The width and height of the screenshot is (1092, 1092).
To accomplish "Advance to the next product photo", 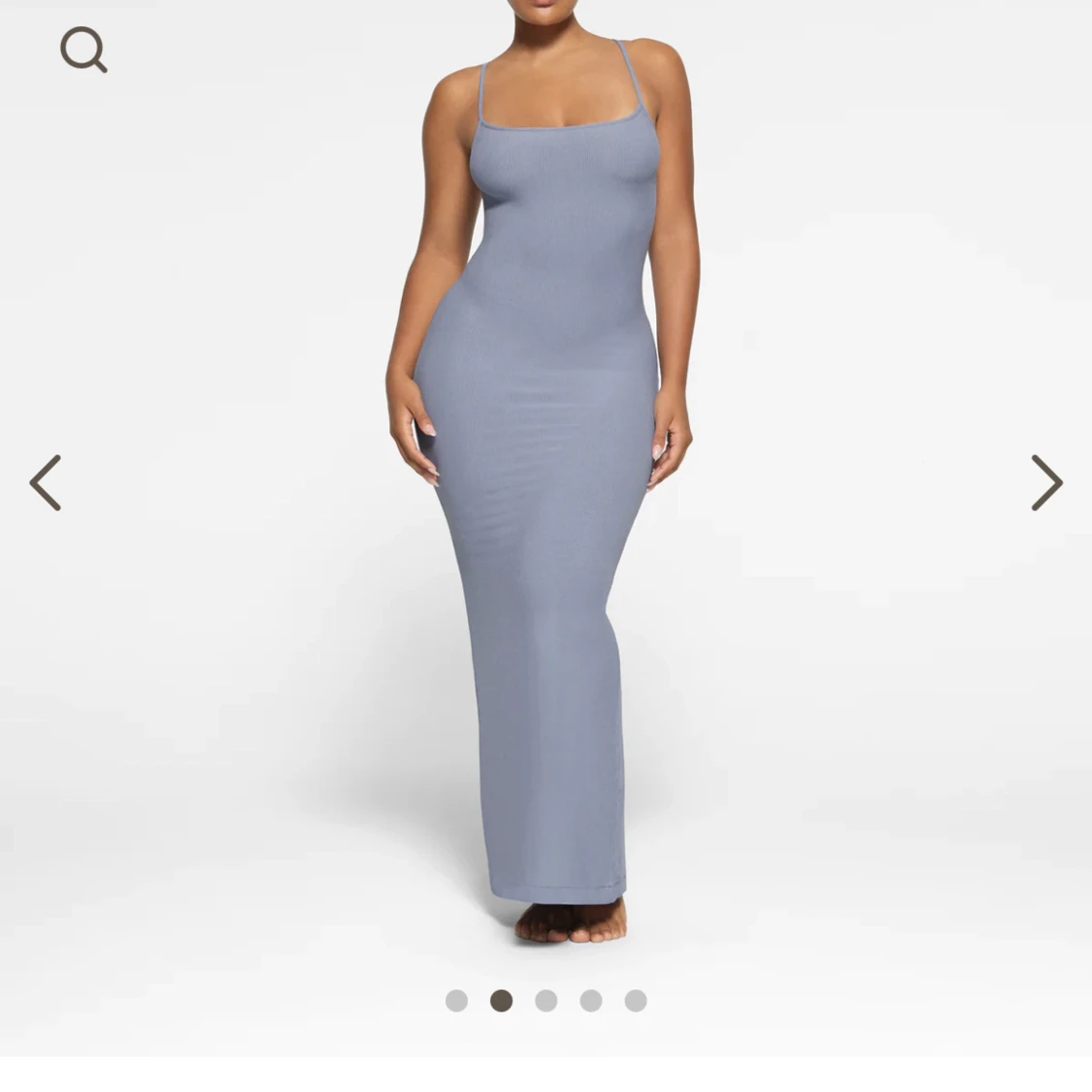I will 1046,482.
